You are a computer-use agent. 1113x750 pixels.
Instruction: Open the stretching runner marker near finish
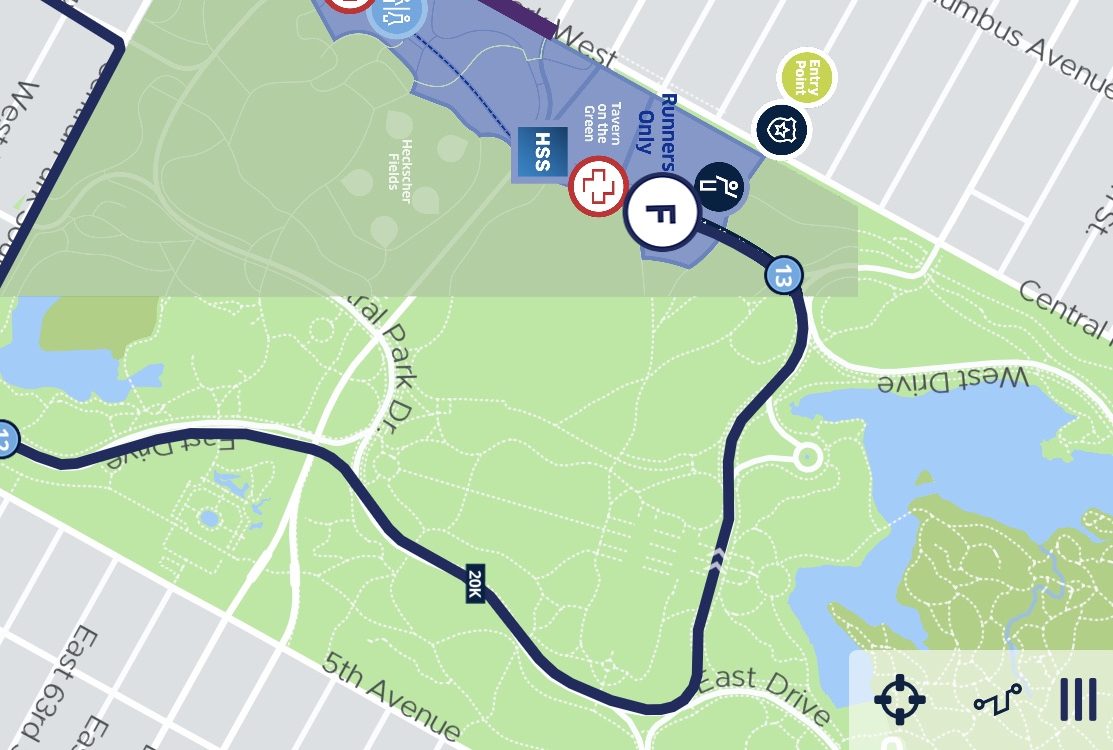point(719,187)
